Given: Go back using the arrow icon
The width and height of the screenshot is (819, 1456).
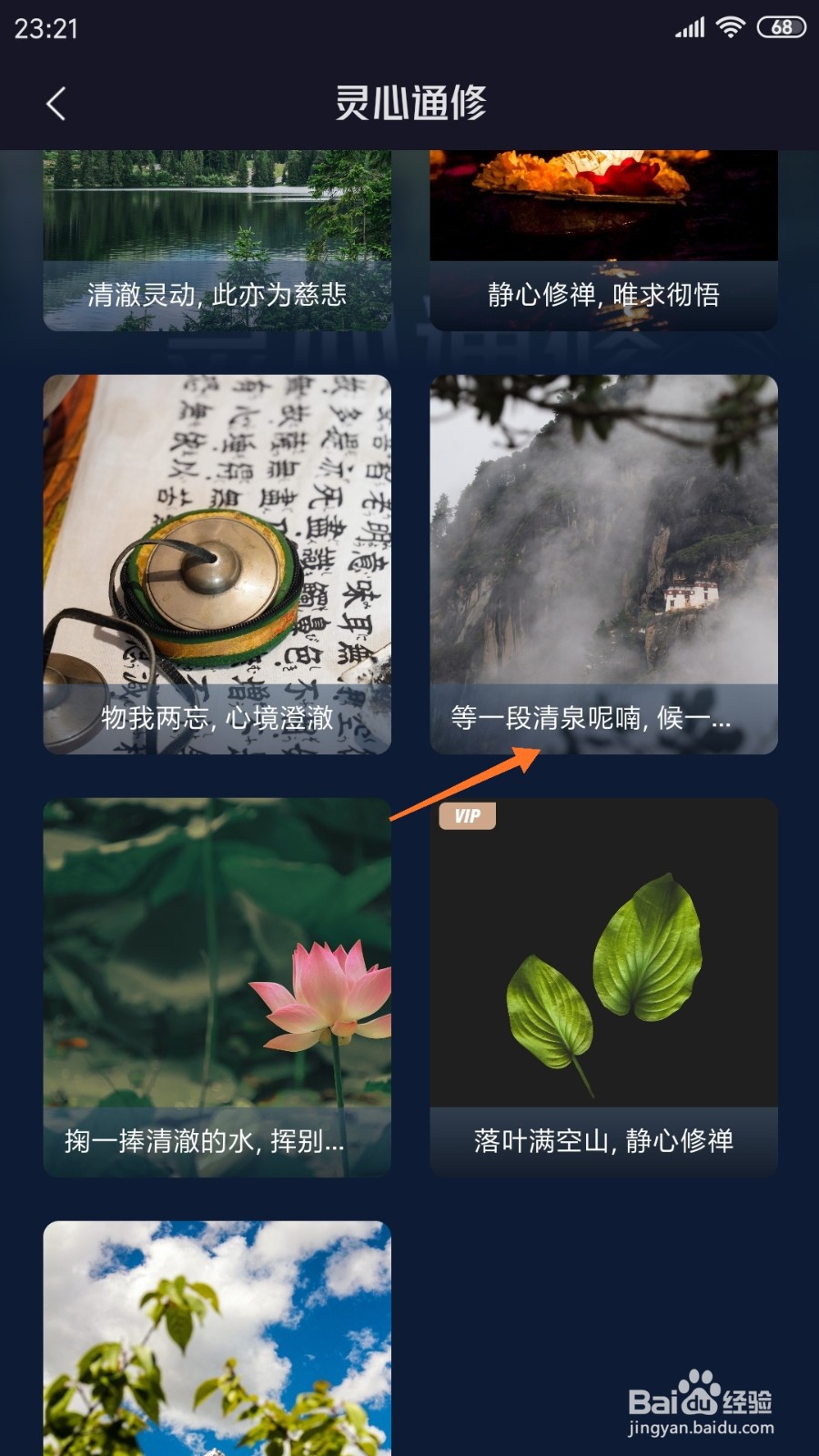Looking at the screenshot, I should (x=56, y=103).
